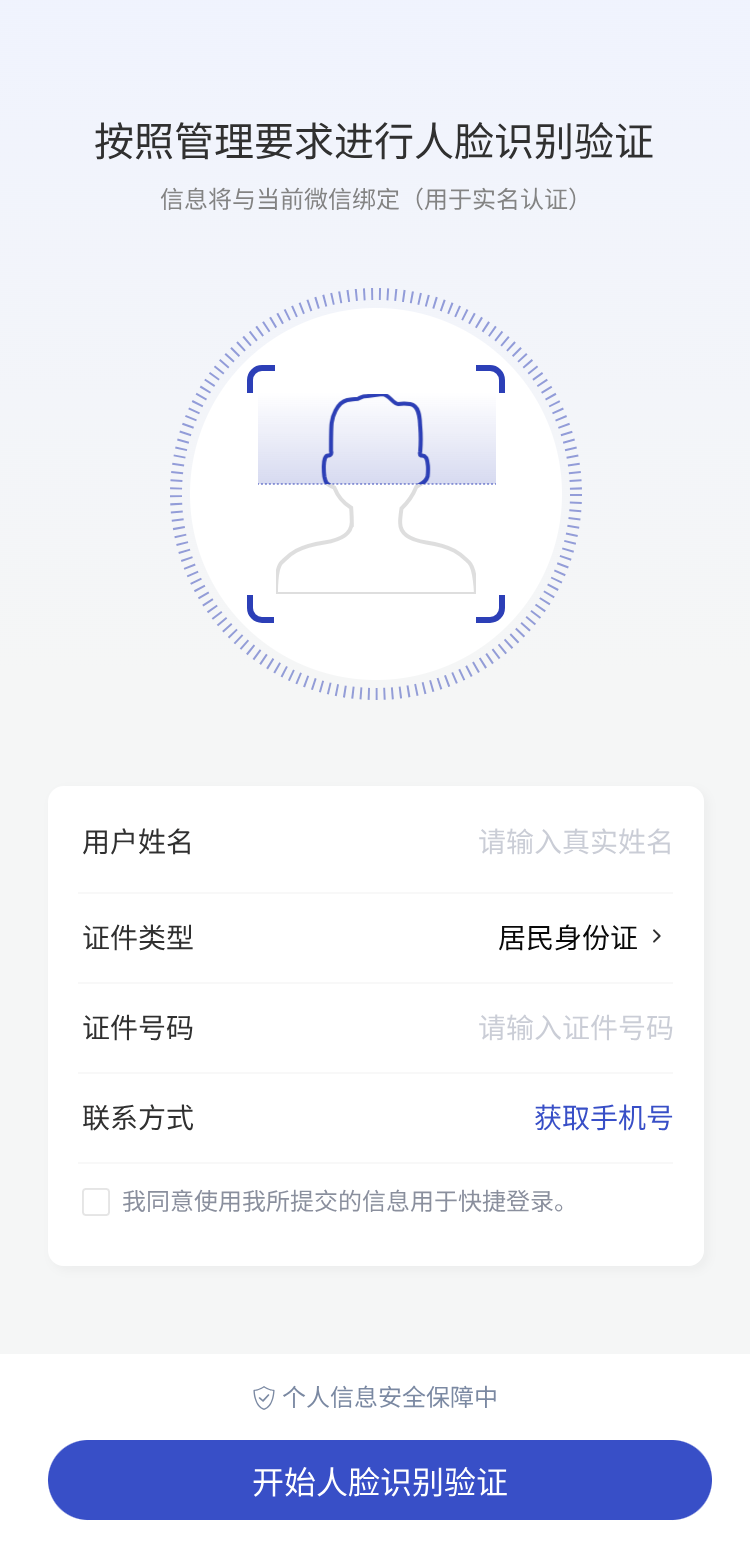This screenshot has width=750, height=1553.
Task: Click the 请输入真实姓名 name input field
Action: [575, 842]
